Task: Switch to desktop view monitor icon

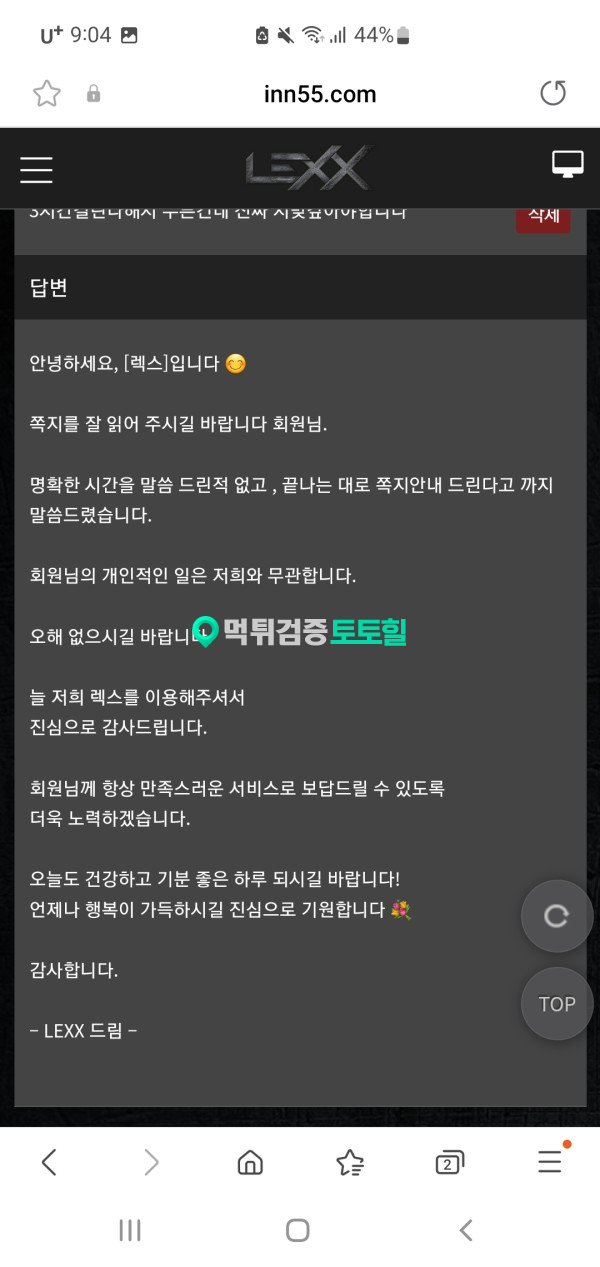Action: pyautogui.click(x=567, y=165)
